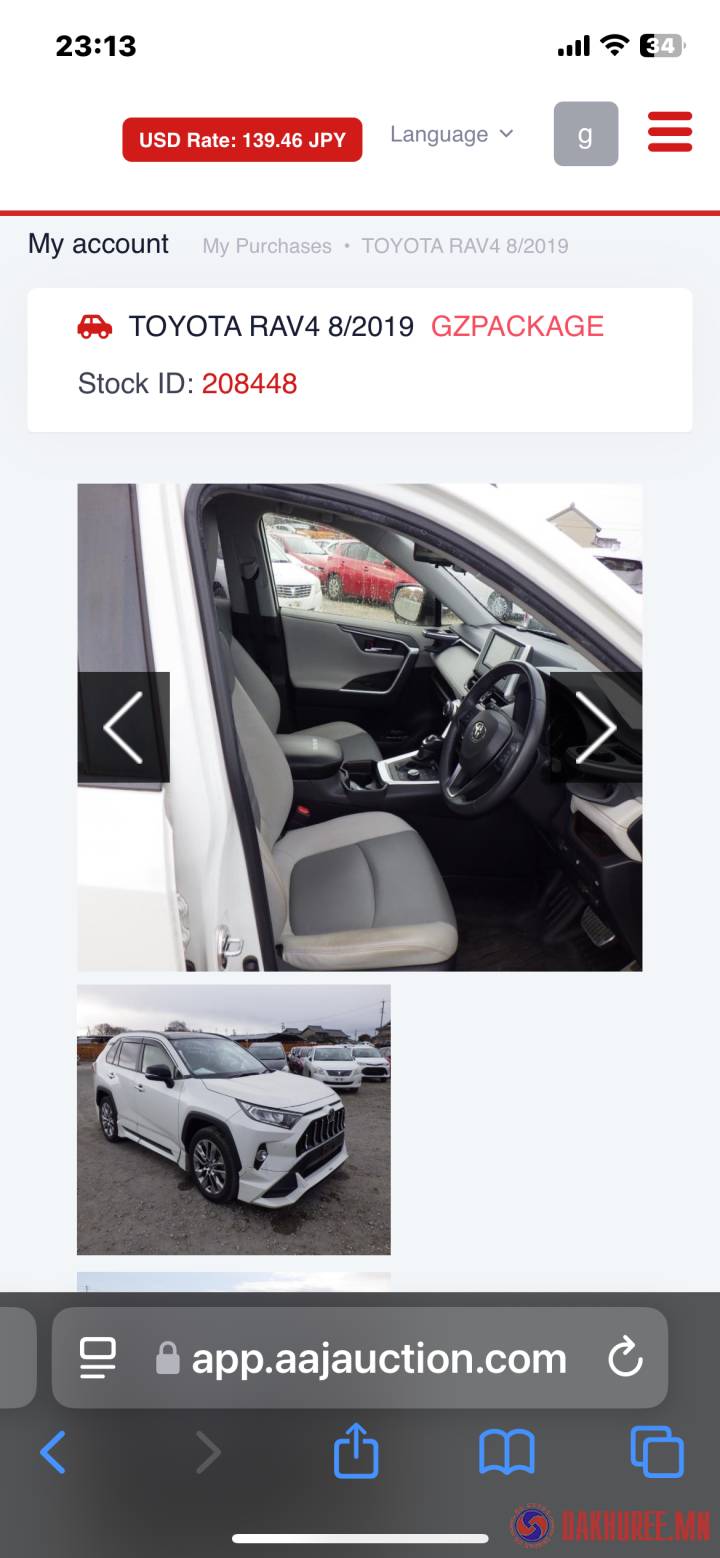Open Safari bookmarks

pos(507,1452)
